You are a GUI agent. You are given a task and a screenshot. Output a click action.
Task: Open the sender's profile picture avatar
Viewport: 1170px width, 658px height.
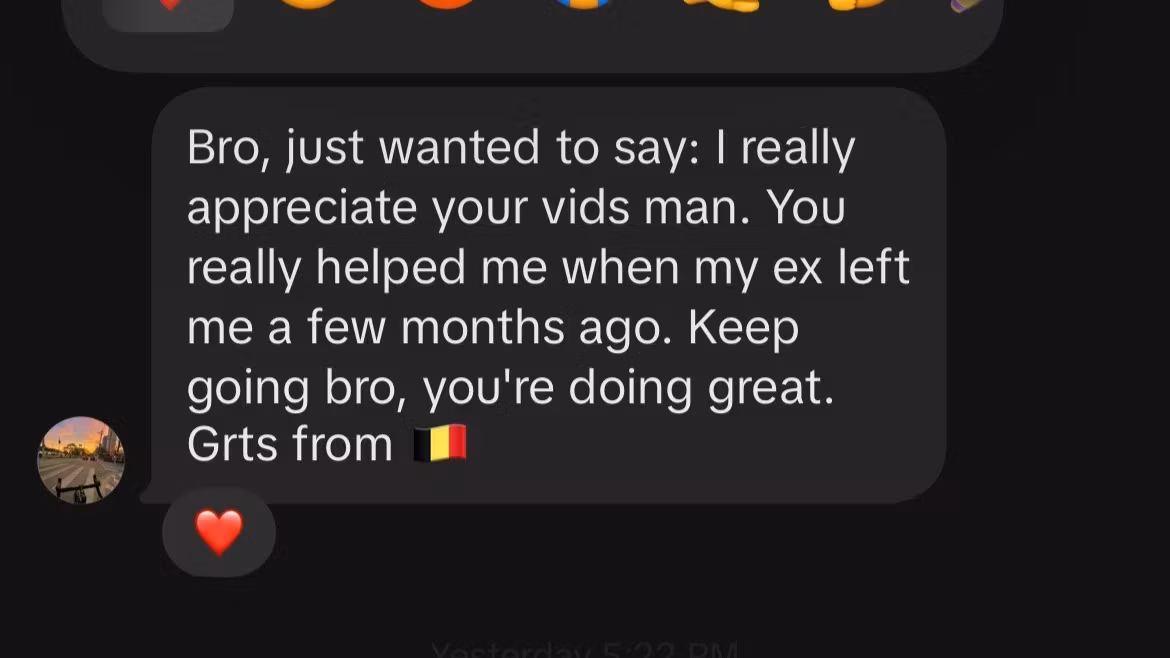click(x=81, y=460)
